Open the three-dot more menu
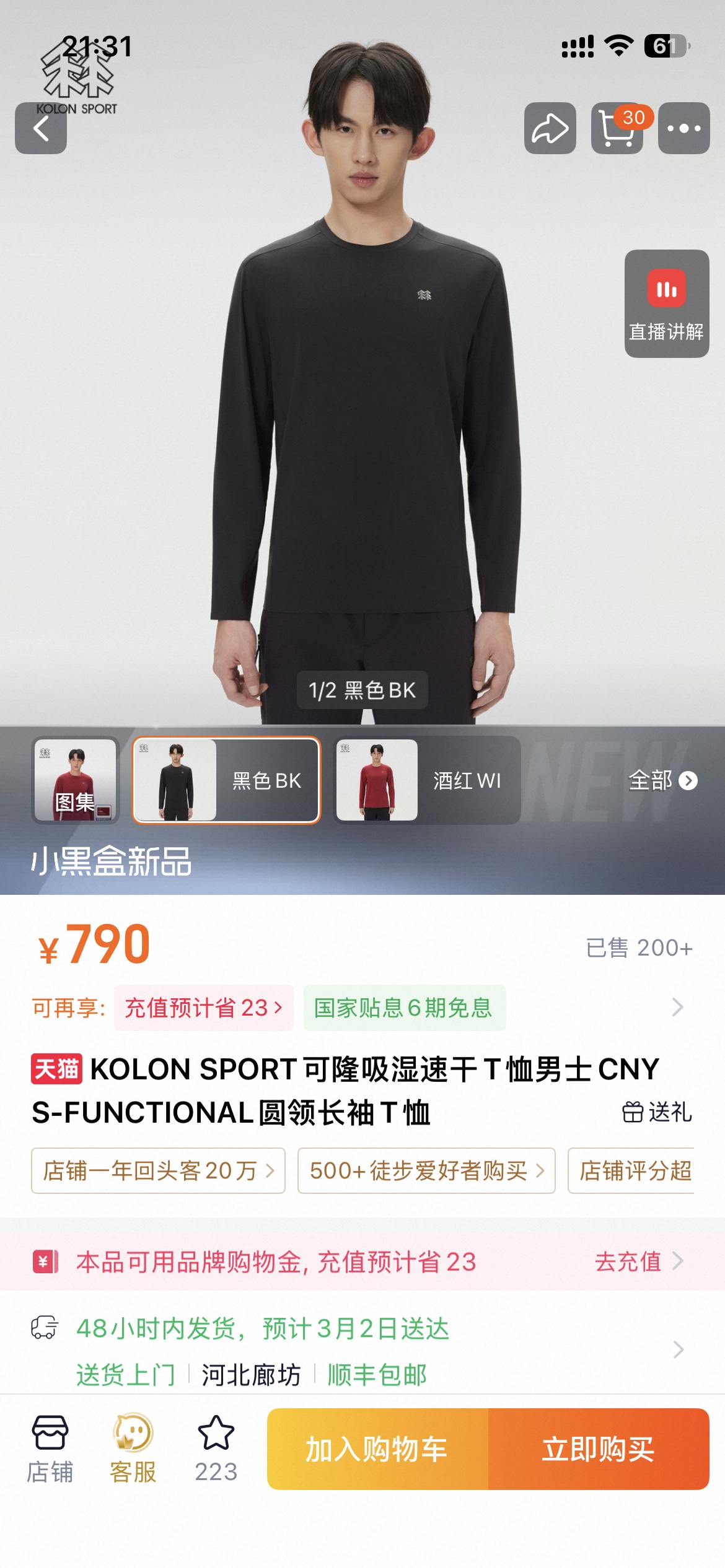Screen dimensions: 725x1568 pos(684,128)
